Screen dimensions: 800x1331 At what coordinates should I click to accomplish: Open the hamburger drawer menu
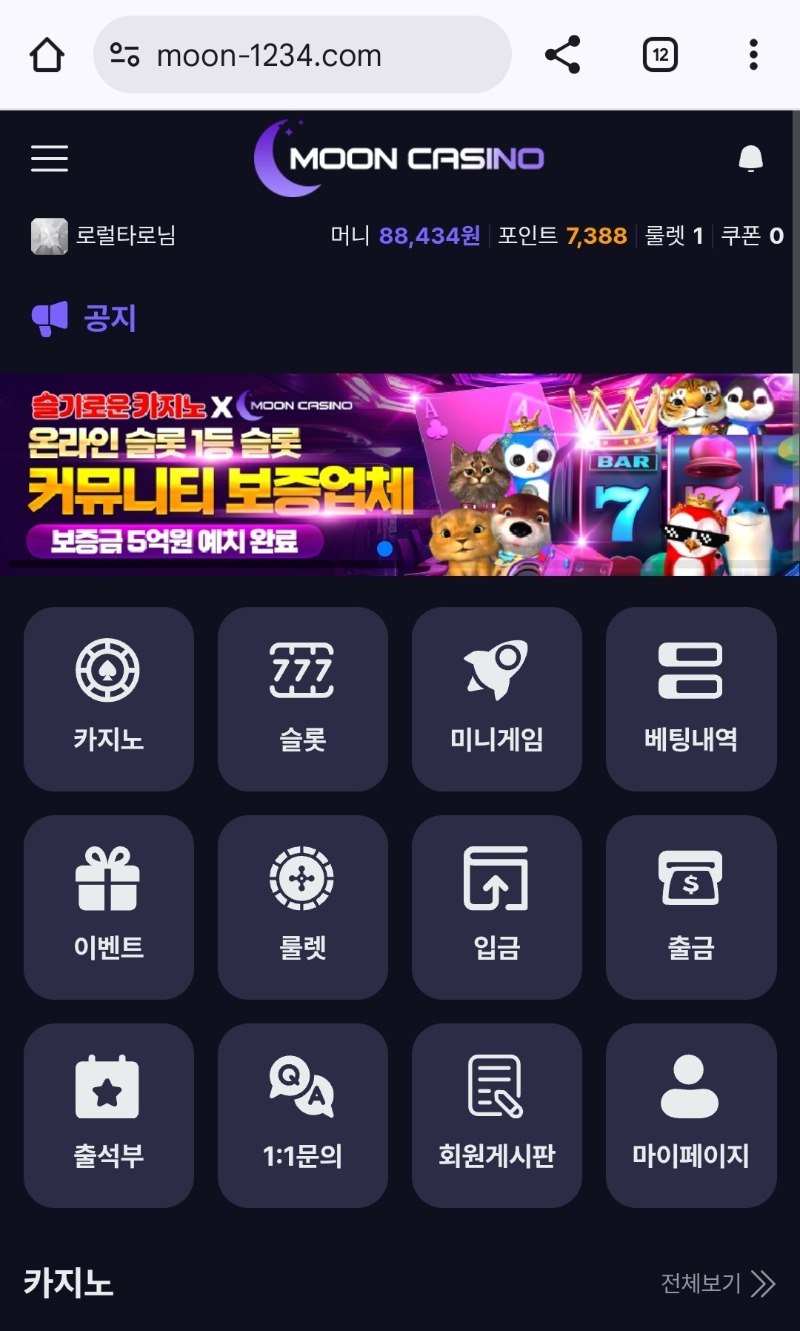(49, 158)
